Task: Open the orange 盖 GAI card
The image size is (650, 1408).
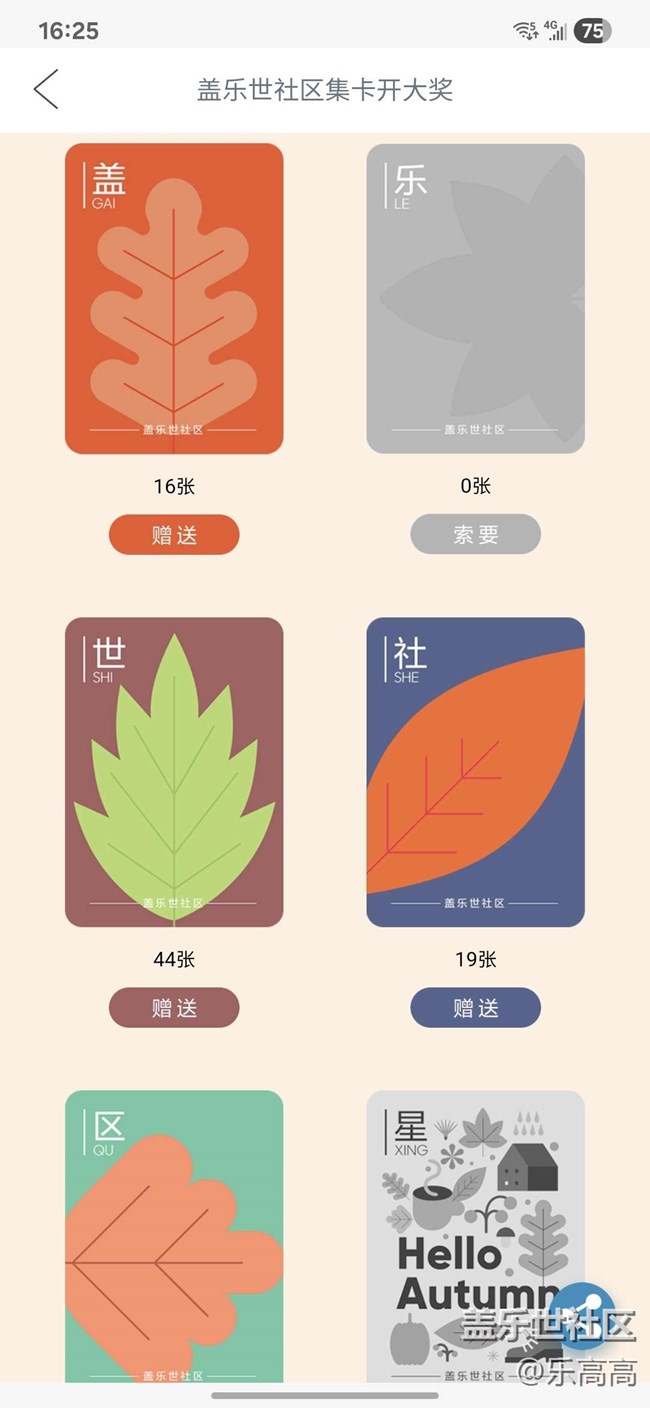Action: tap(174, 298)
